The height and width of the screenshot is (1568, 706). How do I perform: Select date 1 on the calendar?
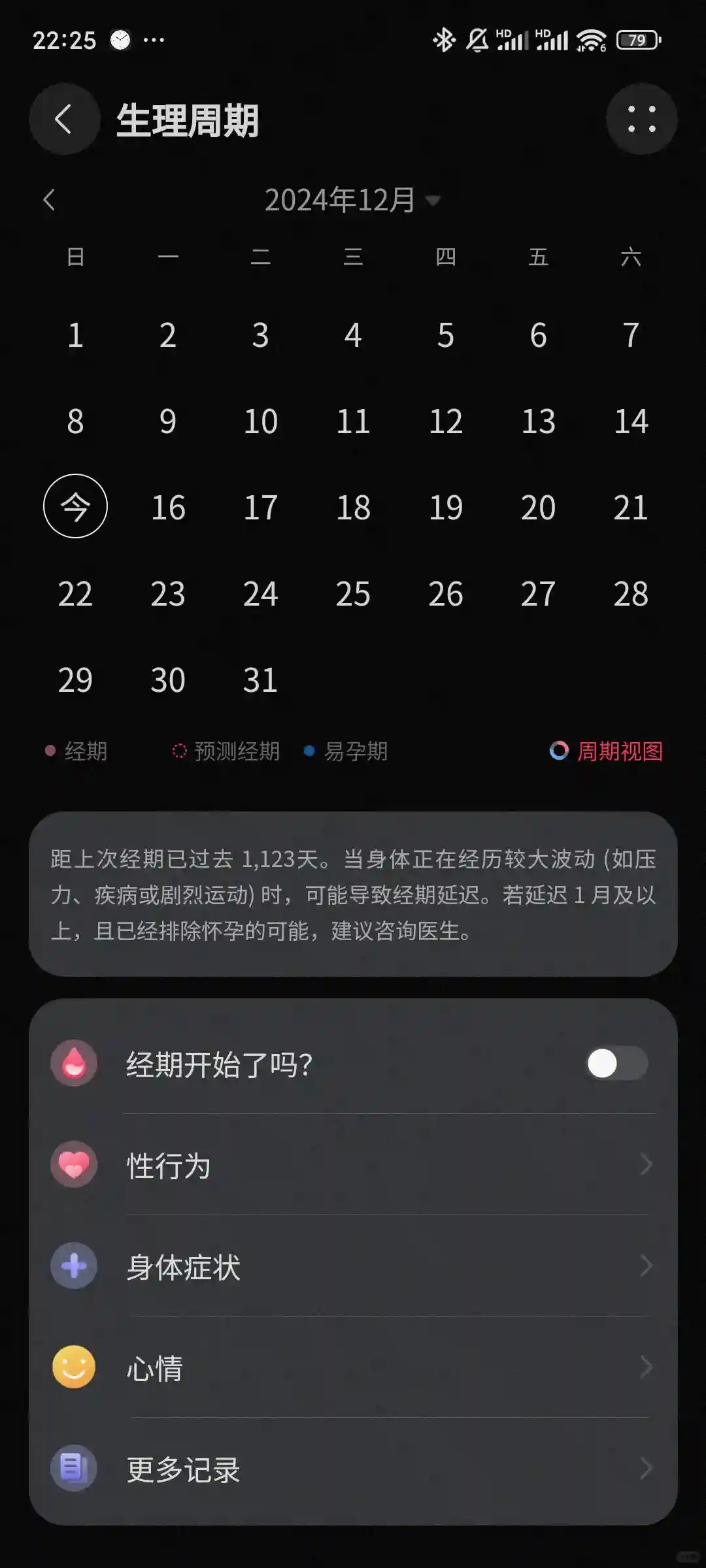[75, 335]
